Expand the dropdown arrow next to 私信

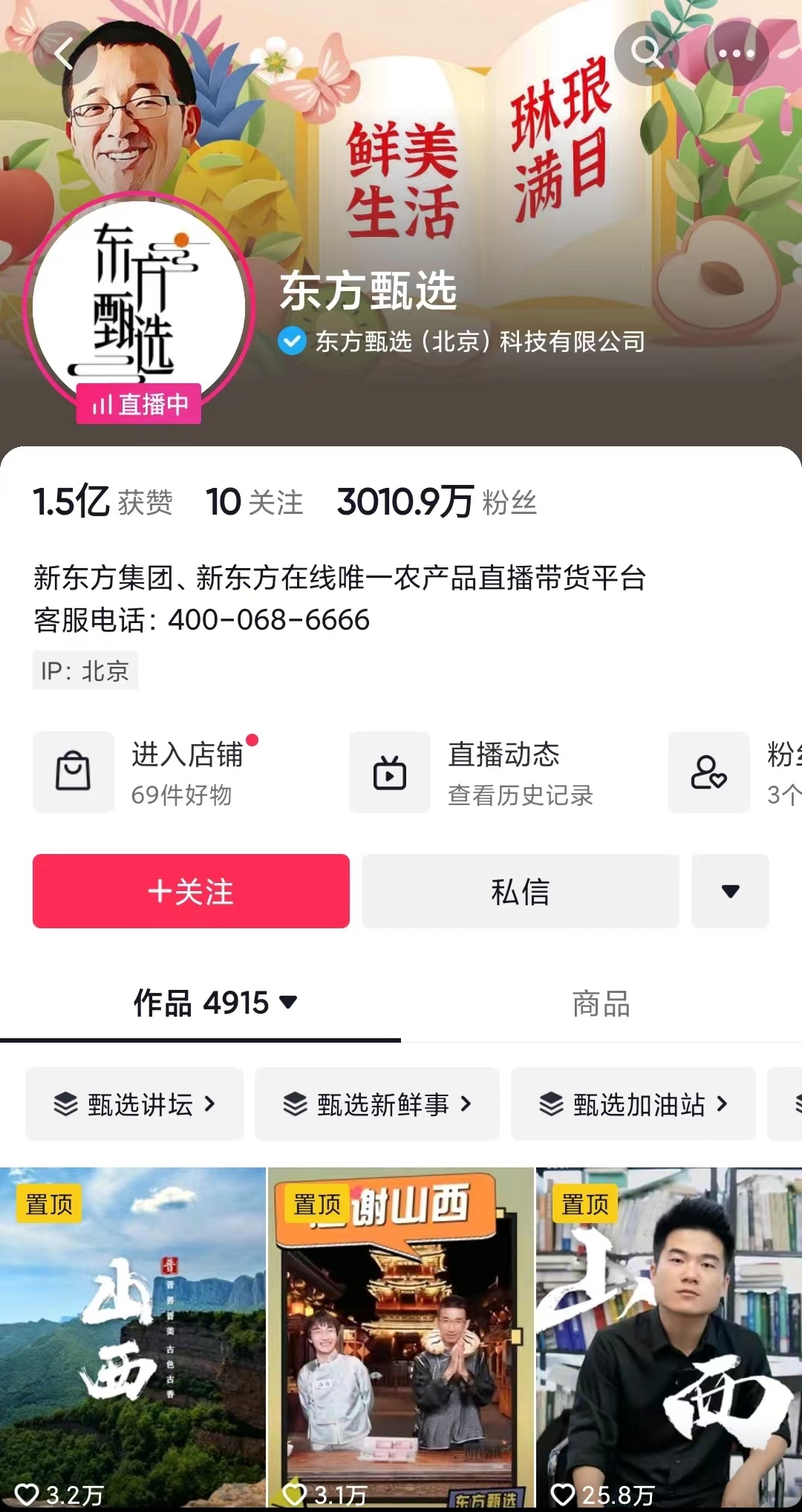click(x=730, y=891)
